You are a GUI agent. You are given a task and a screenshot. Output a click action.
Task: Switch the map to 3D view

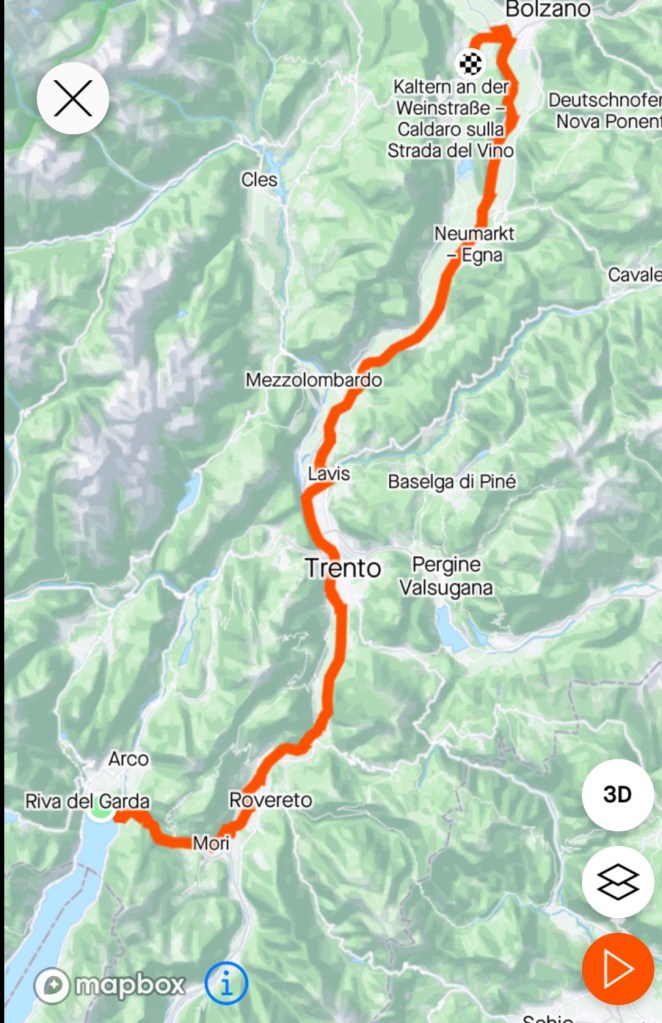pos(617,795)
